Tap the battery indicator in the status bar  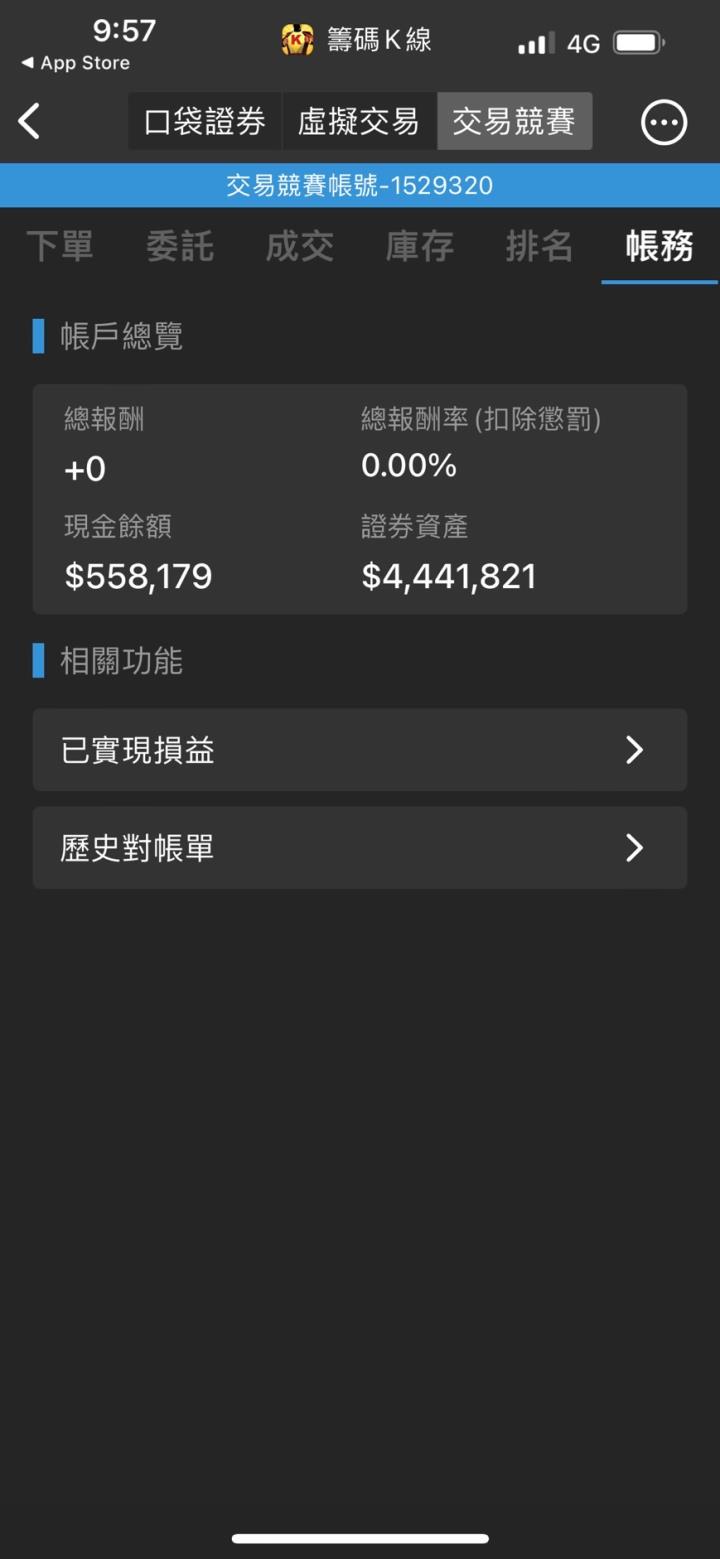coord(640,42)
